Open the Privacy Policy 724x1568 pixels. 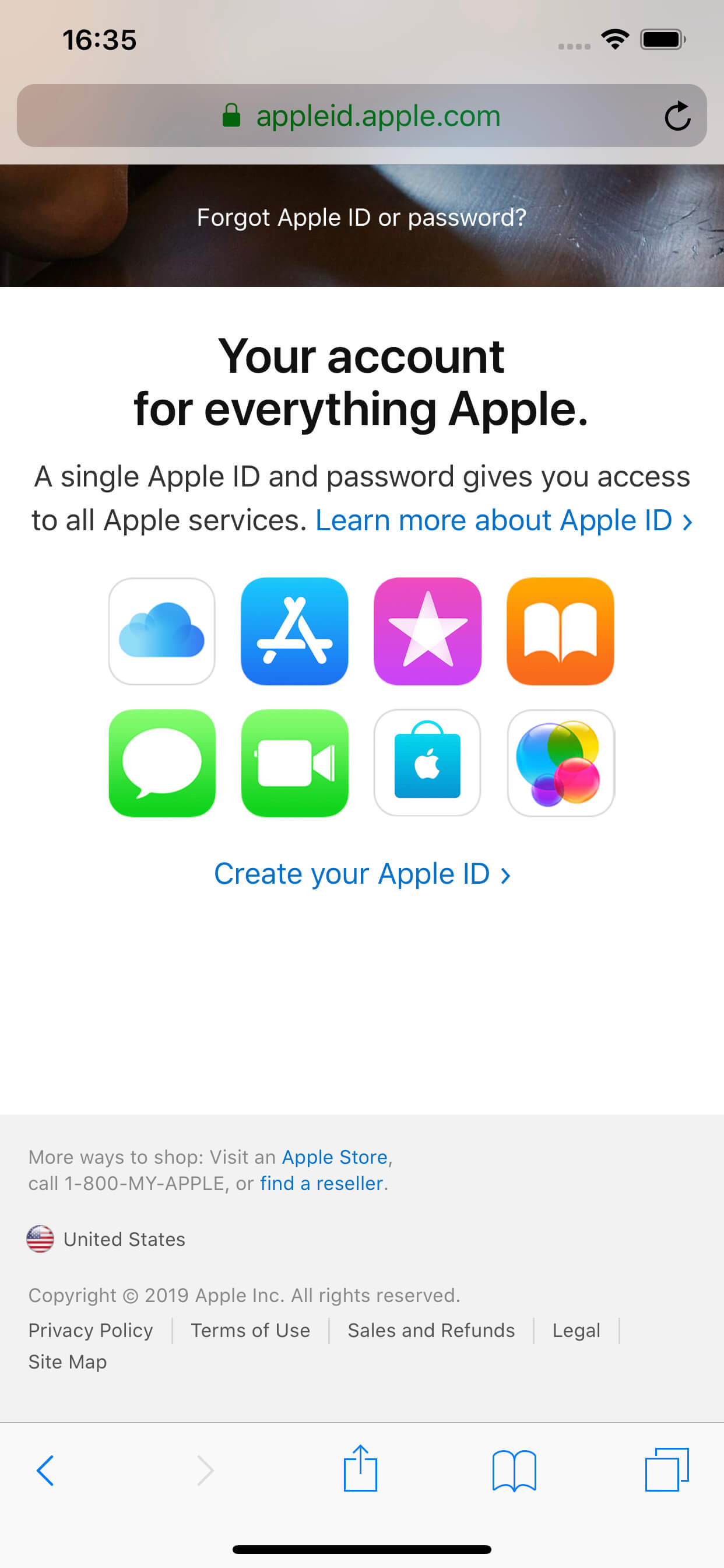click(x=91, y=1331)
